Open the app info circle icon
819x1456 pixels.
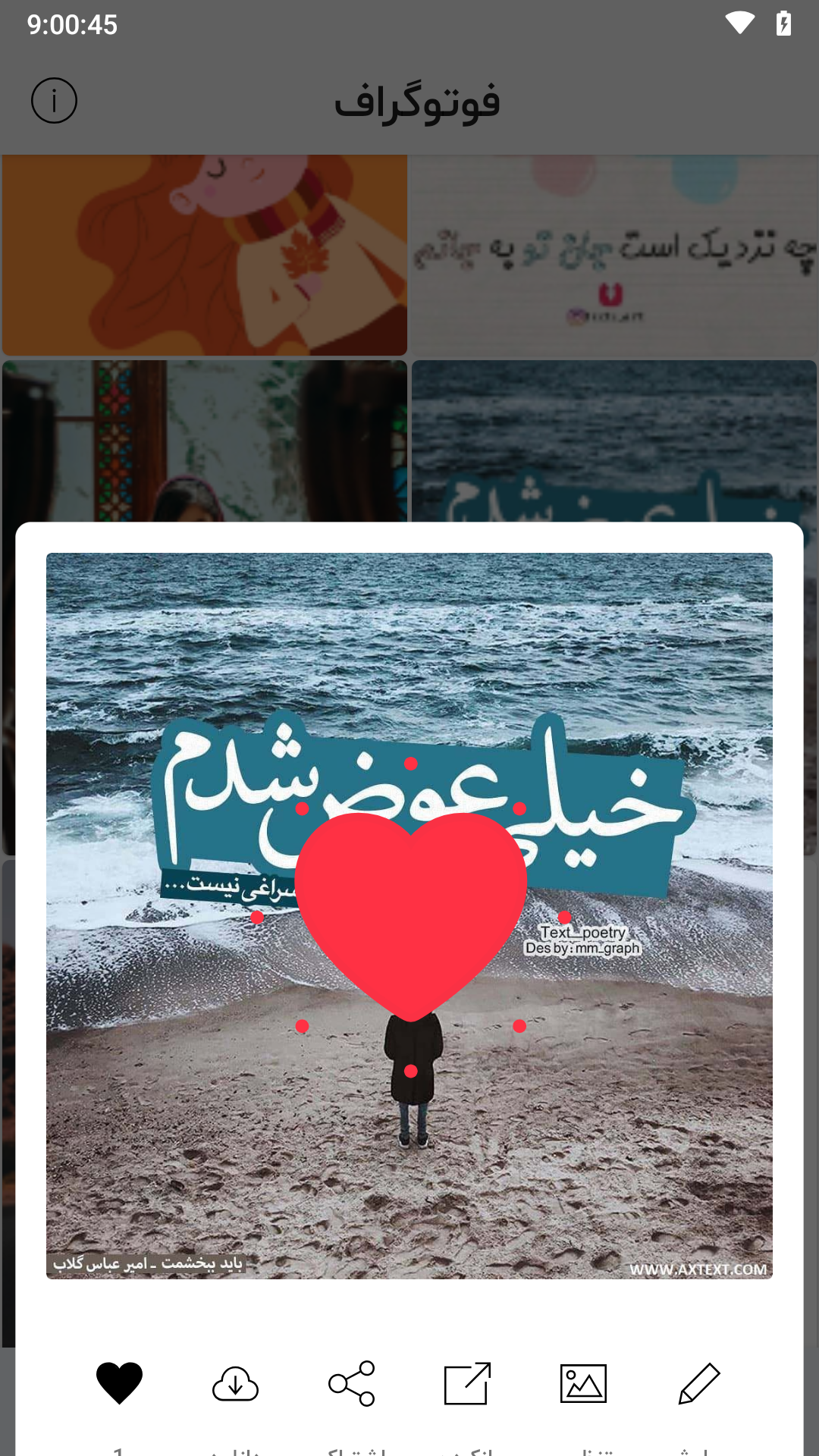55,99
